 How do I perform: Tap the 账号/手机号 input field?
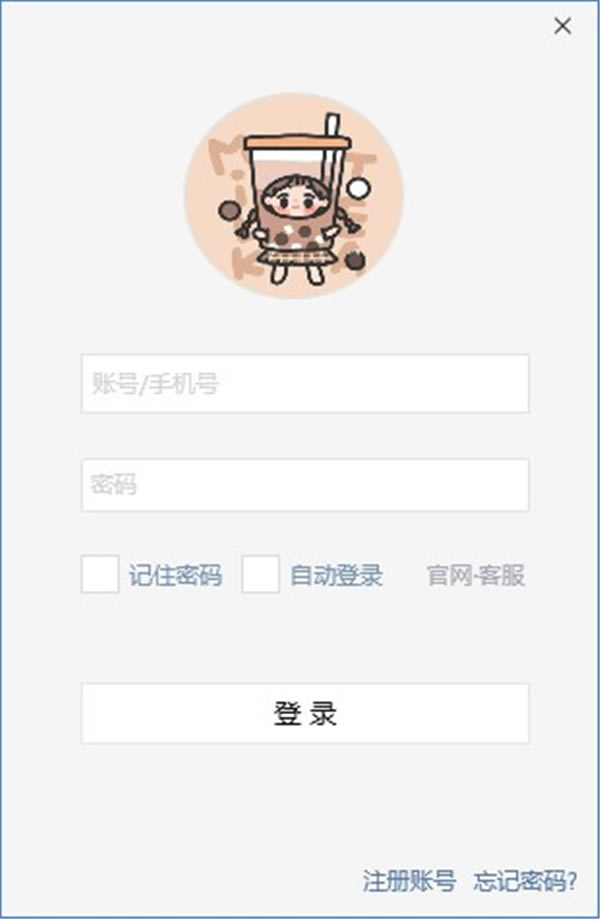click(305, 384)
